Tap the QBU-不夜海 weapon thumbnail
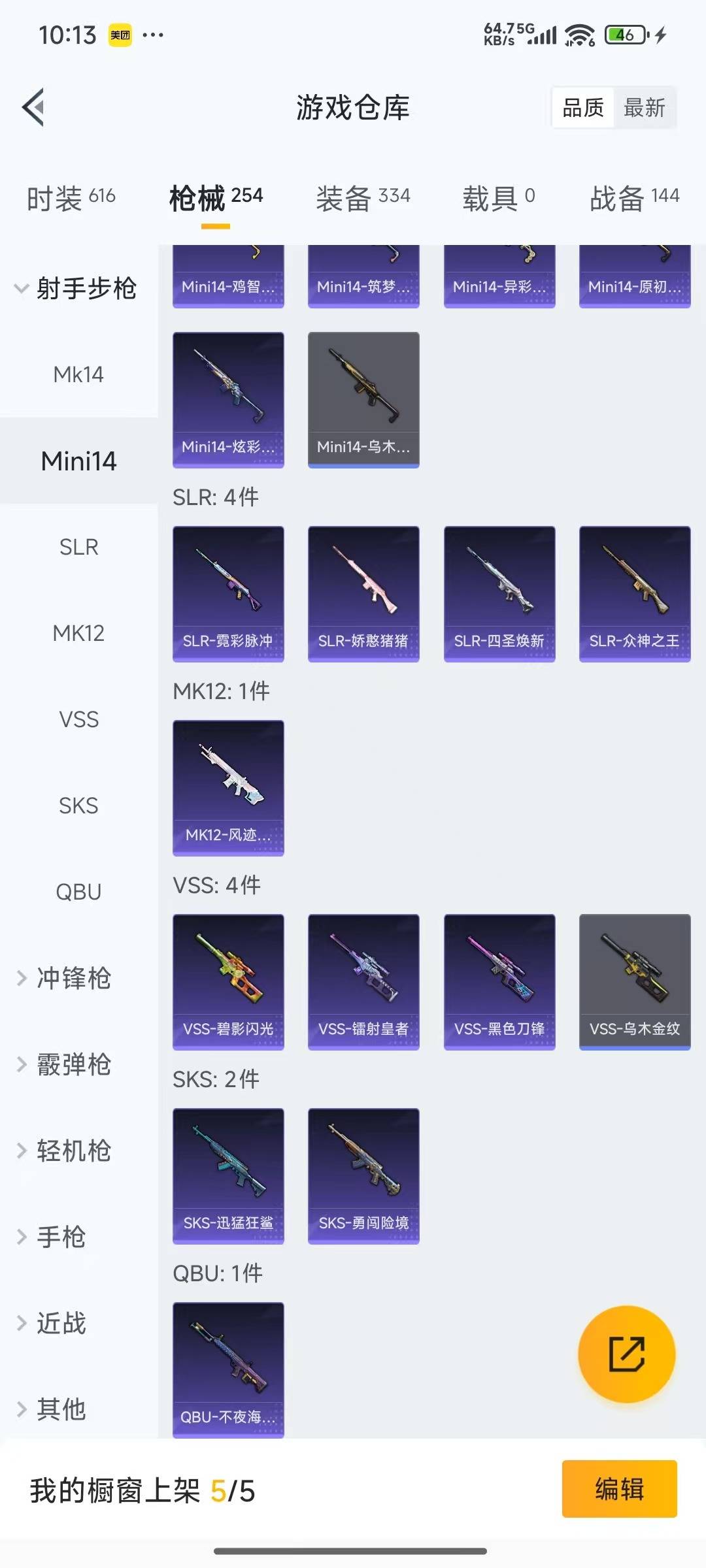The width and height of the screenshot is (706, 1568). tap(228, 1369)
